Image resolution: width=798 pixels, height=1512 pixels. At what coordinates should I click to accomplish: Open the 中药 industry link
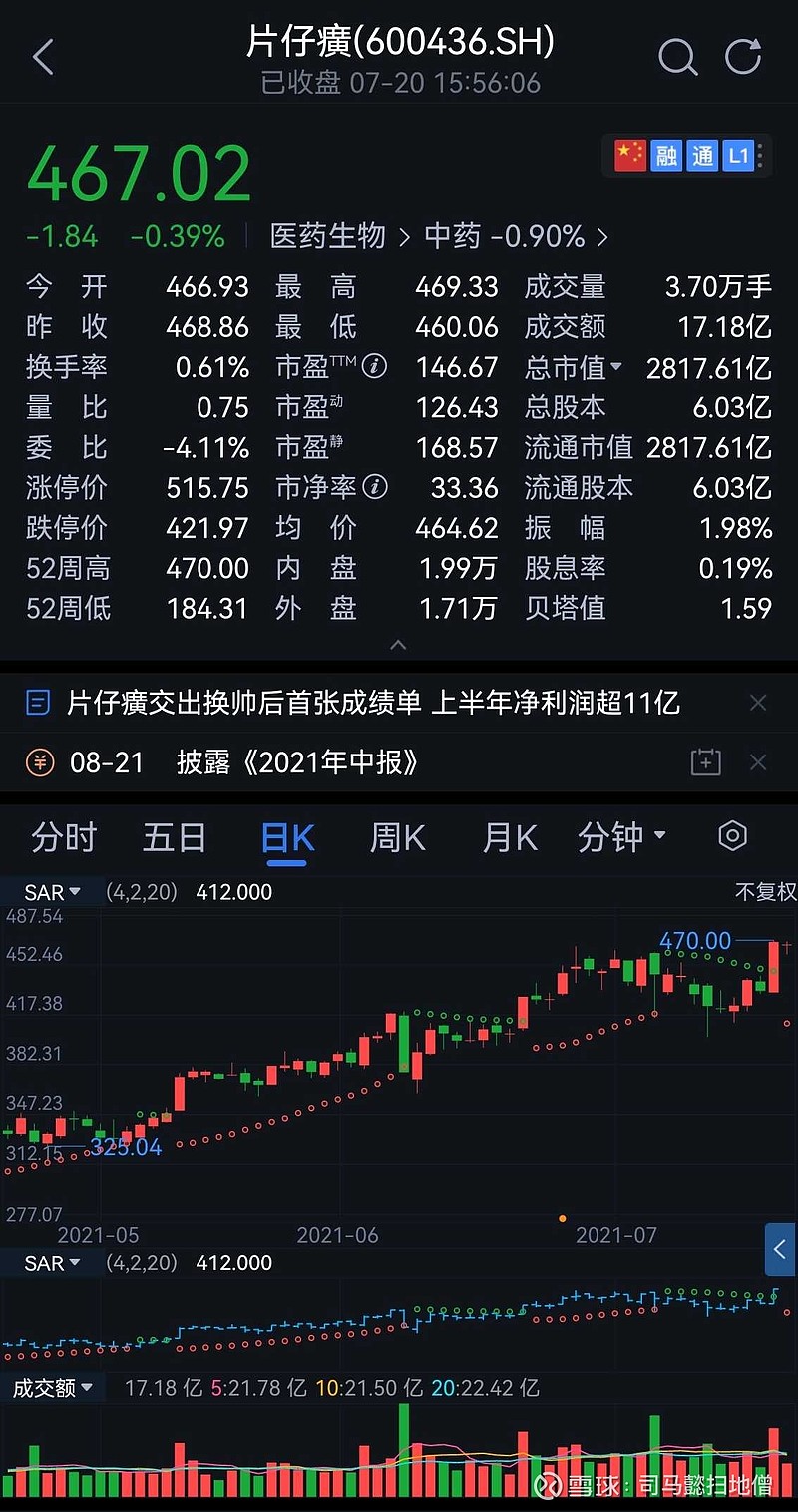click(x=516, y=236)
